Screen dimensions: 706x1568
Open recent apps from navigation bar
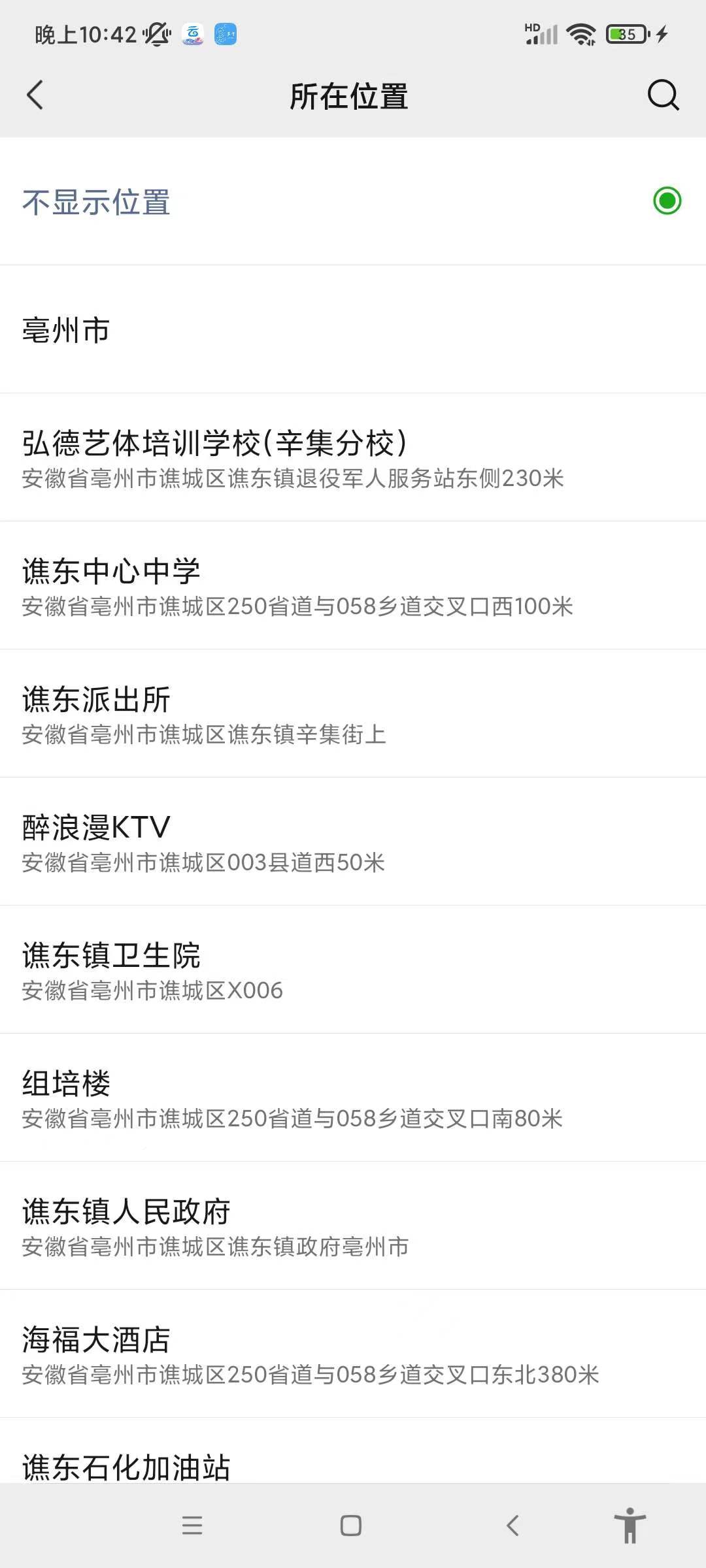[192, 1526]
